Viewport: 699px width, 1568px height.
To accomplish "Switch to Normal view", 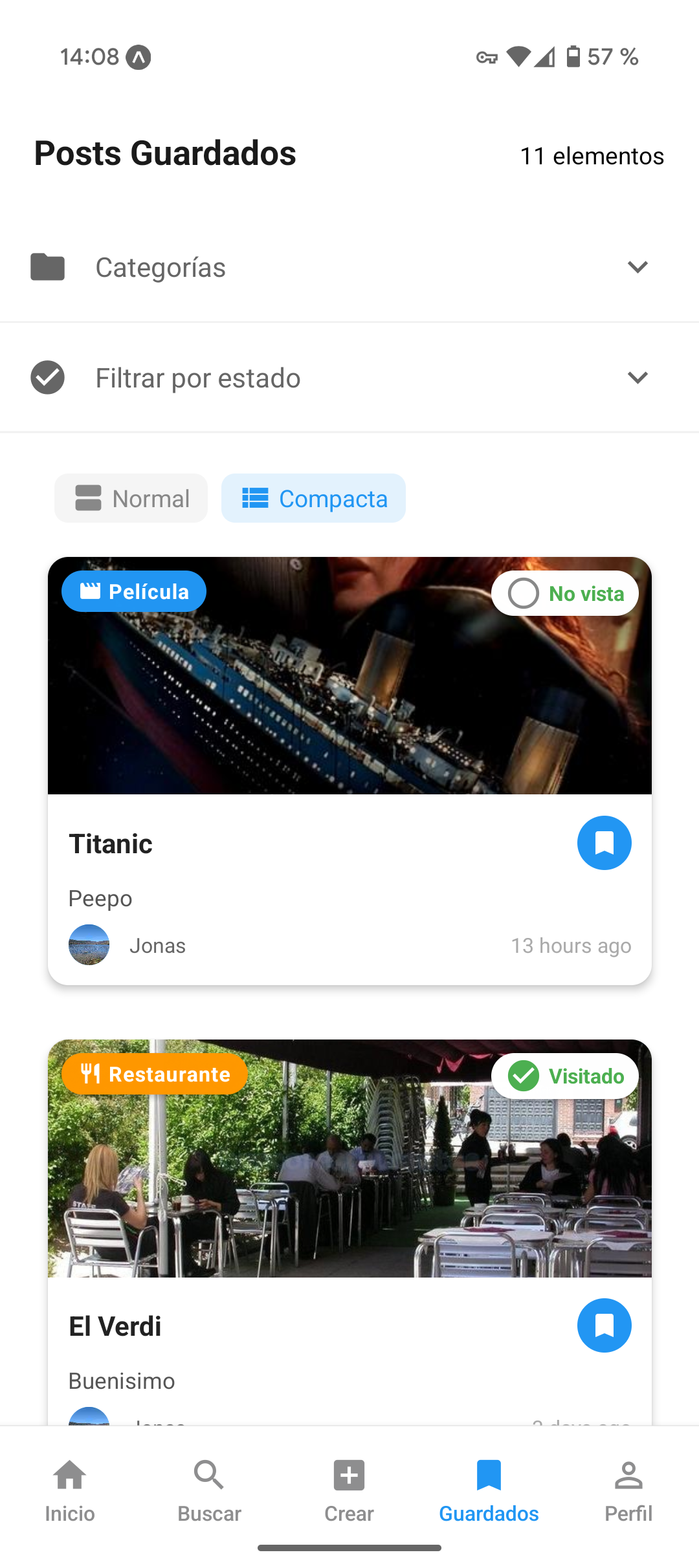I will coord(131,498).
